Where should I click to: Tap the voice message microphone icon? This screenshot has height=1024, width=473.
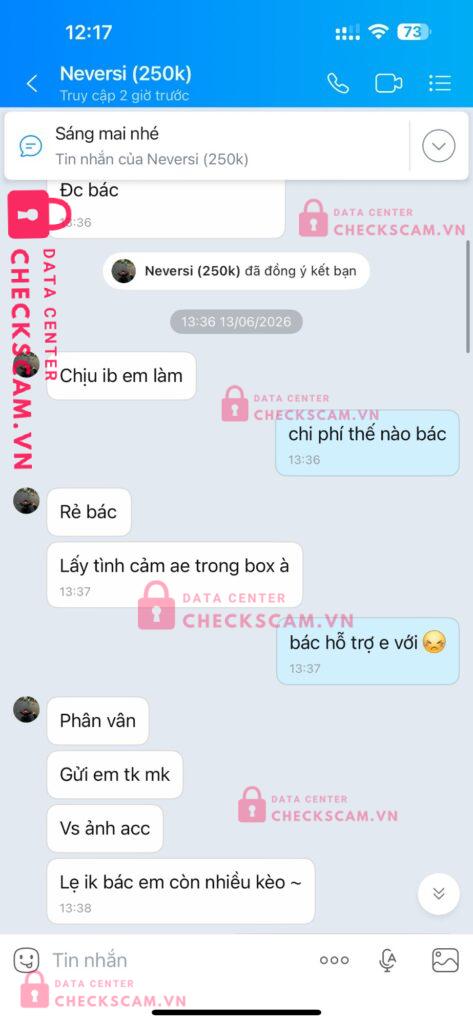point(387,960)
